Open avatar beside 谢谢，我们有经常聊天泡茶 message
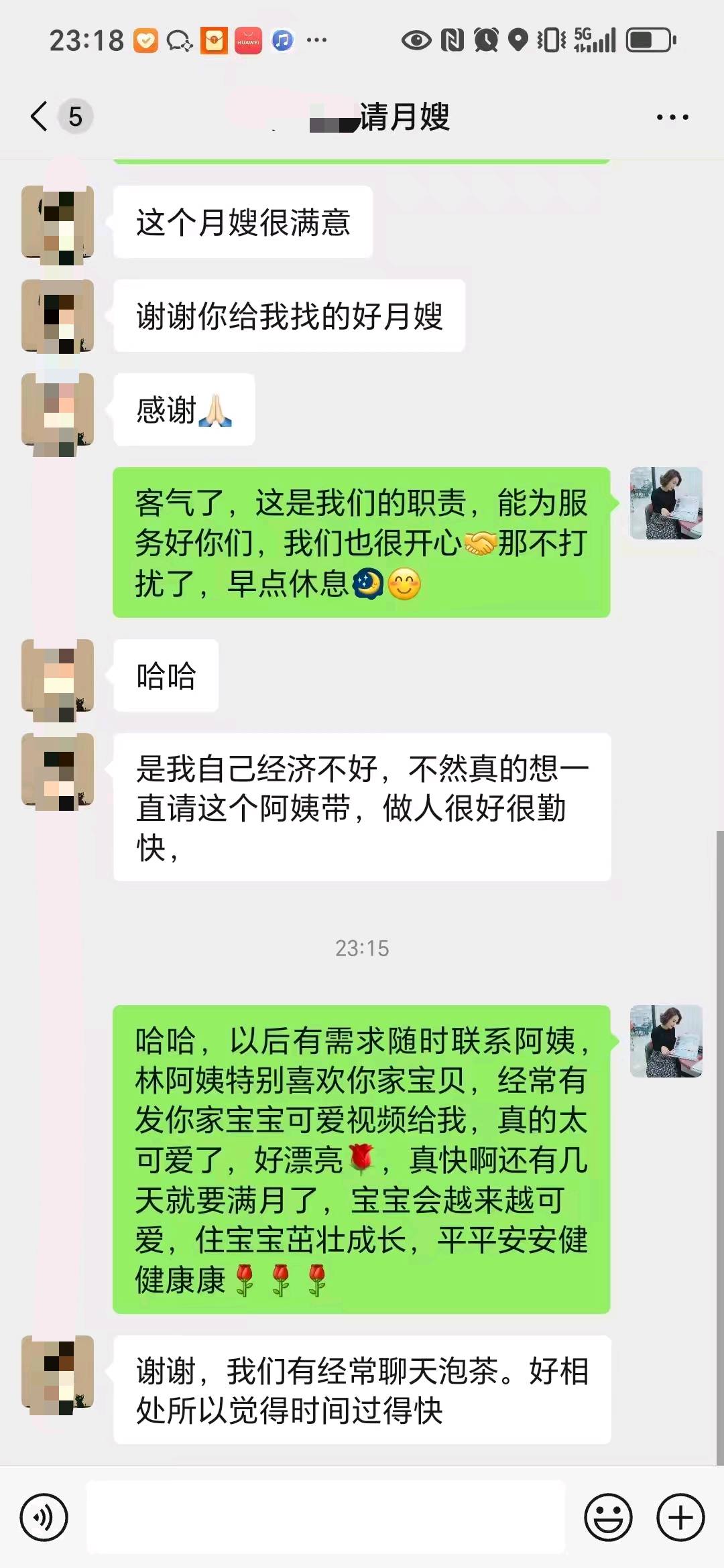The width and height of the screenshot is (724, 1568). [x=58, y=1372]
